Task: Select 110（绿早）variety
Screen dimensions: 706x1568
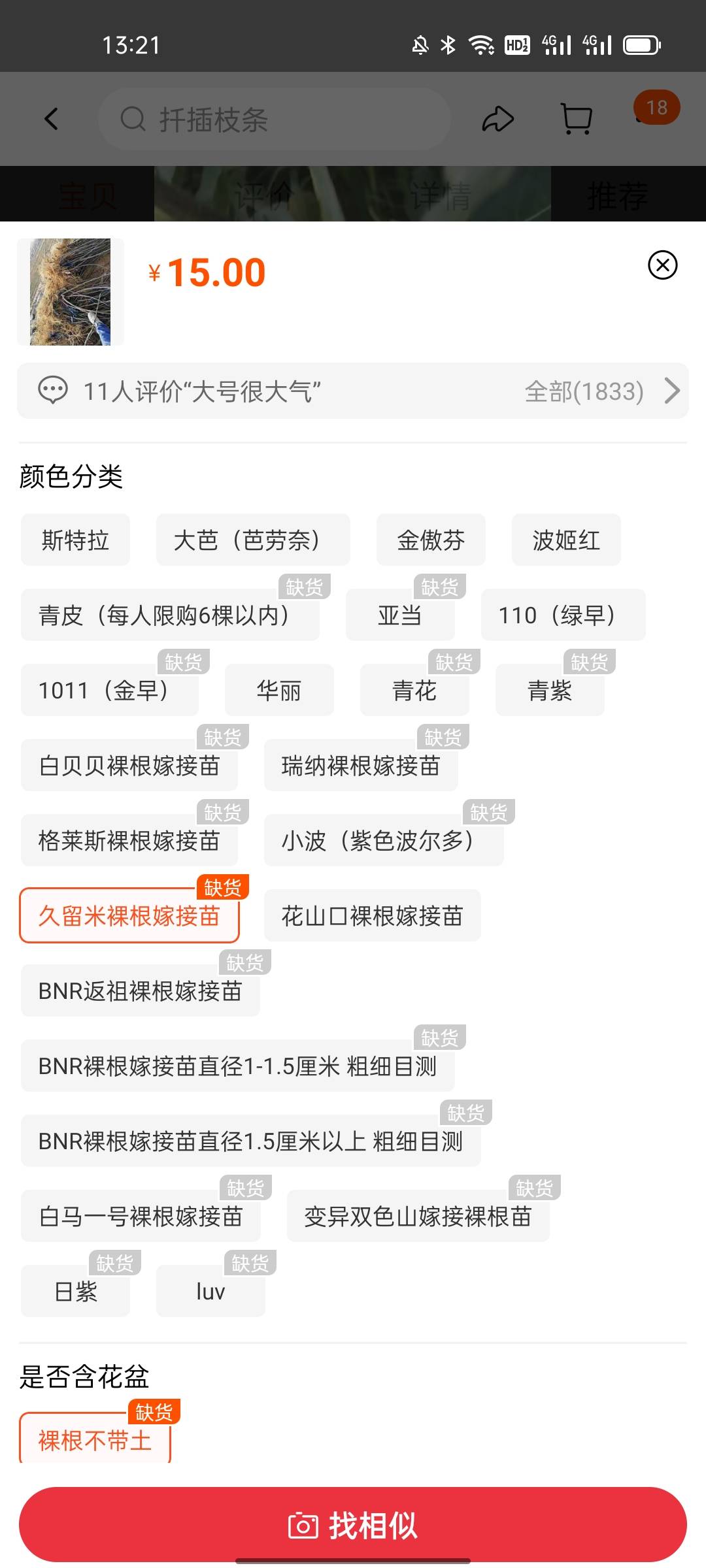Action: point(563,615)
